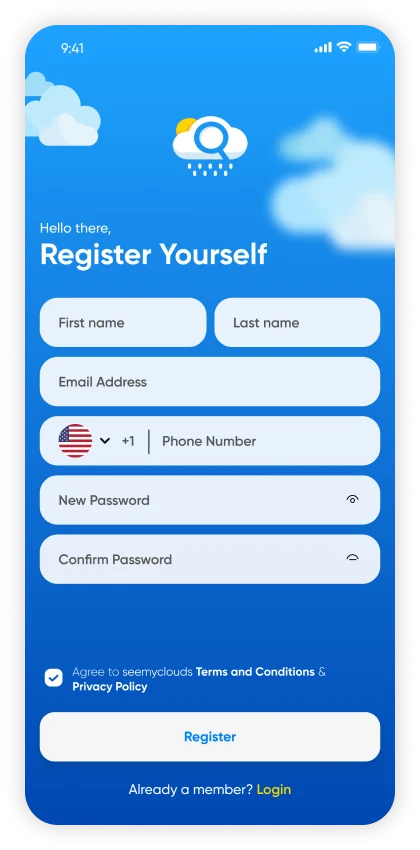Viewport: 420px width, 850px height.
Task: Uncheck the agree to terms checkbox
Action: click(x=54, y=678)
